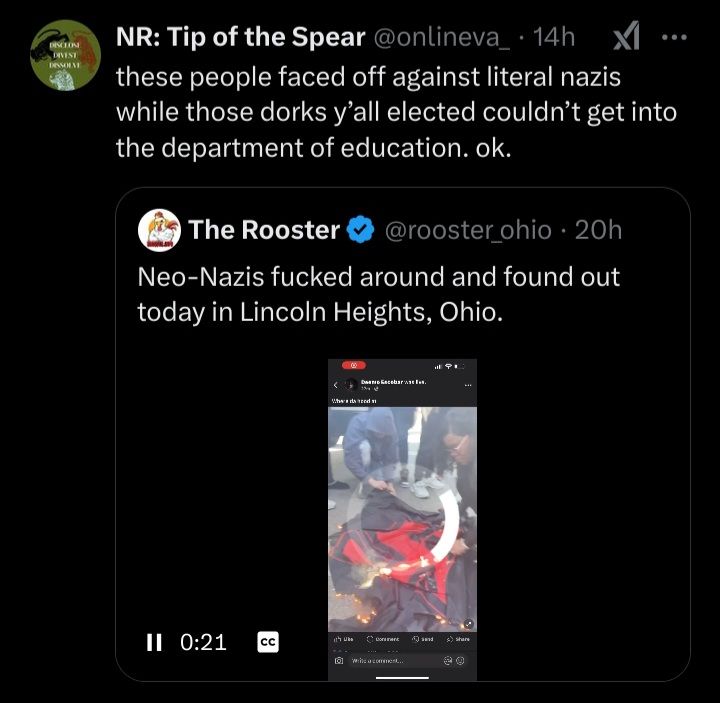The height and width of the screenshot is (703, 720).
Task: Open The Rooster's profile picture
Action: (x=159, y=230)
